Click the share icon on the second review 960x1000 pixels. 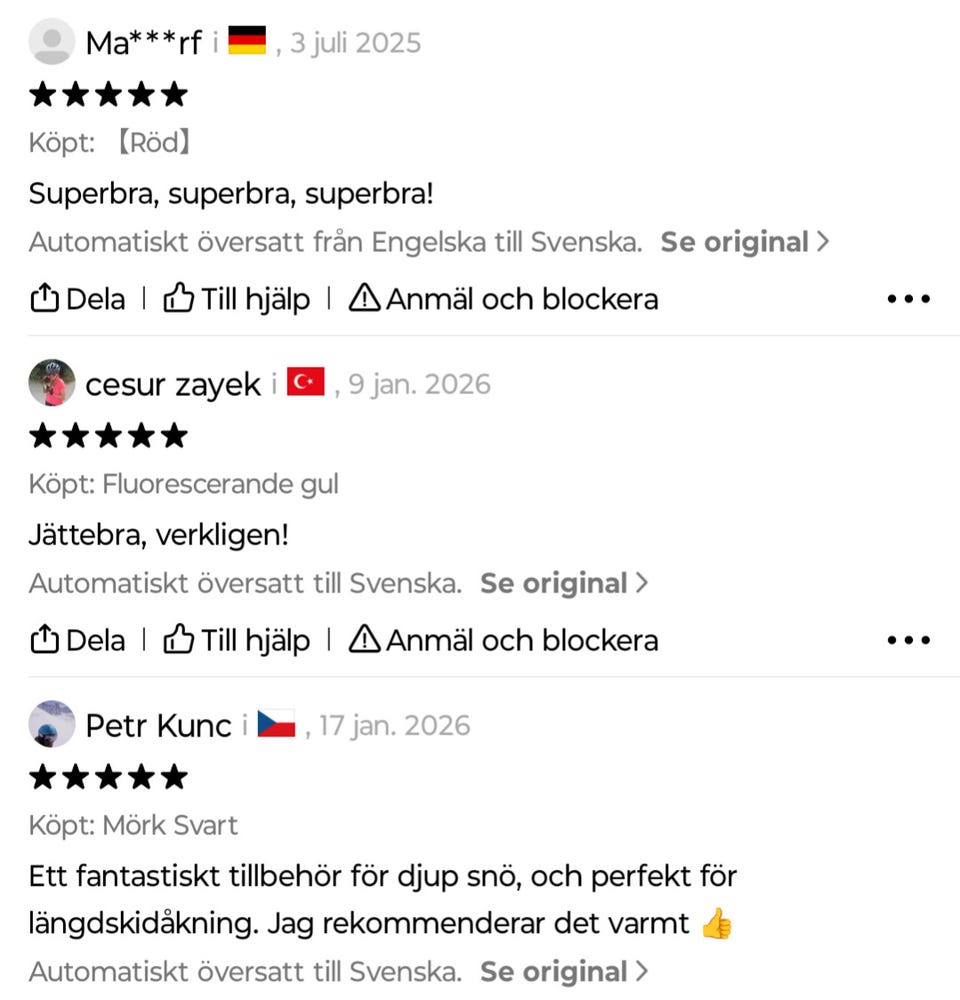tap(44, 640)
